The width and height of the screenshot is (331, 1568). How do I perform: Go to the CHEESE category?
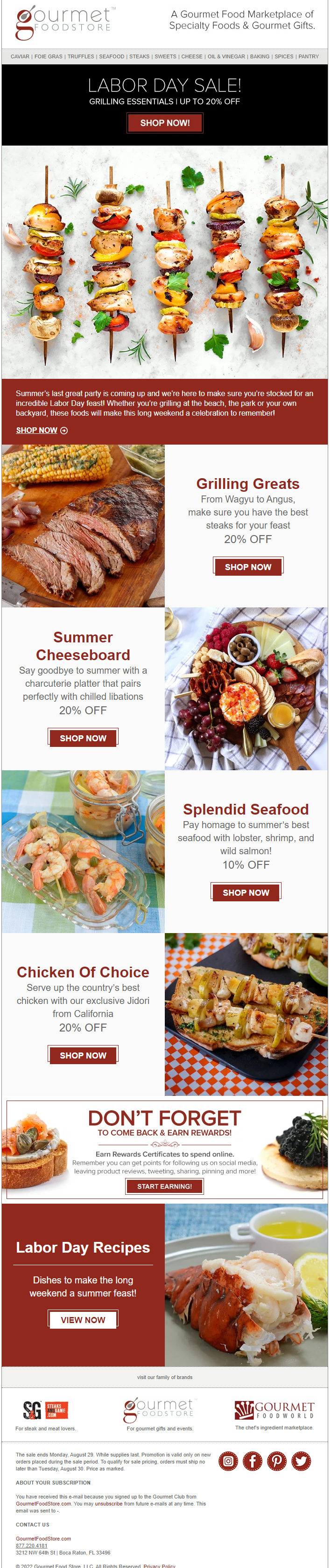pyautogui.click(x=191, y=56)
